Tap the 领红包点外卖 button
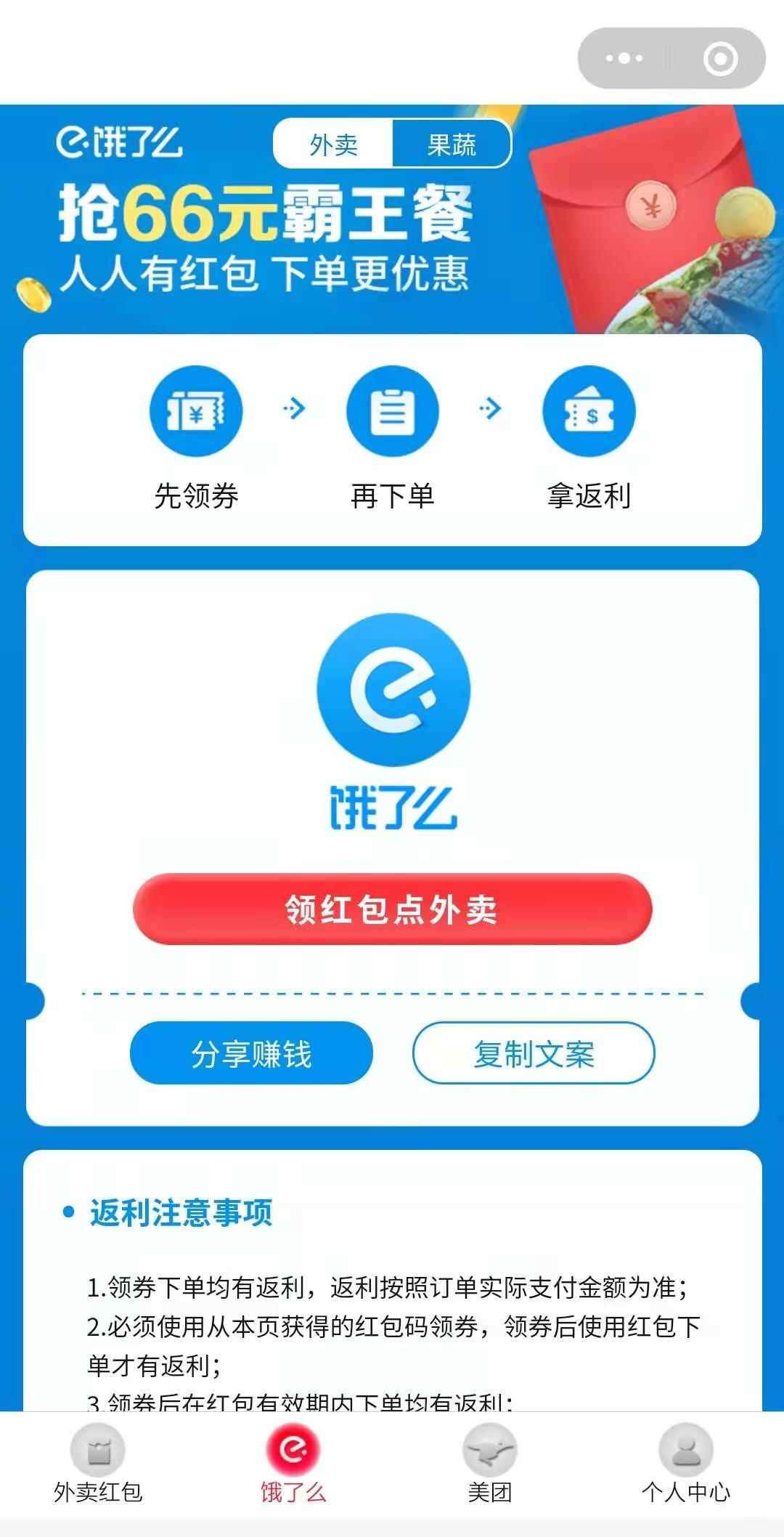784x1537 pixels. [x=392, y=909]
